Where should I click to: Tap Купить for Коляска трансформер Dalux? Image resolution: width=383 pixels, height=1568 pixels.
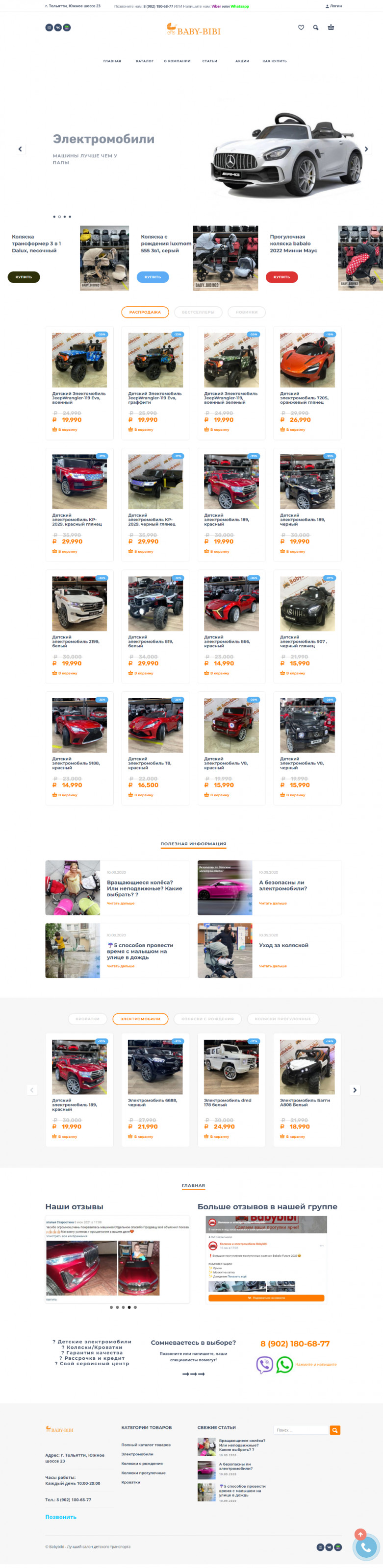(x=24, y=277)
